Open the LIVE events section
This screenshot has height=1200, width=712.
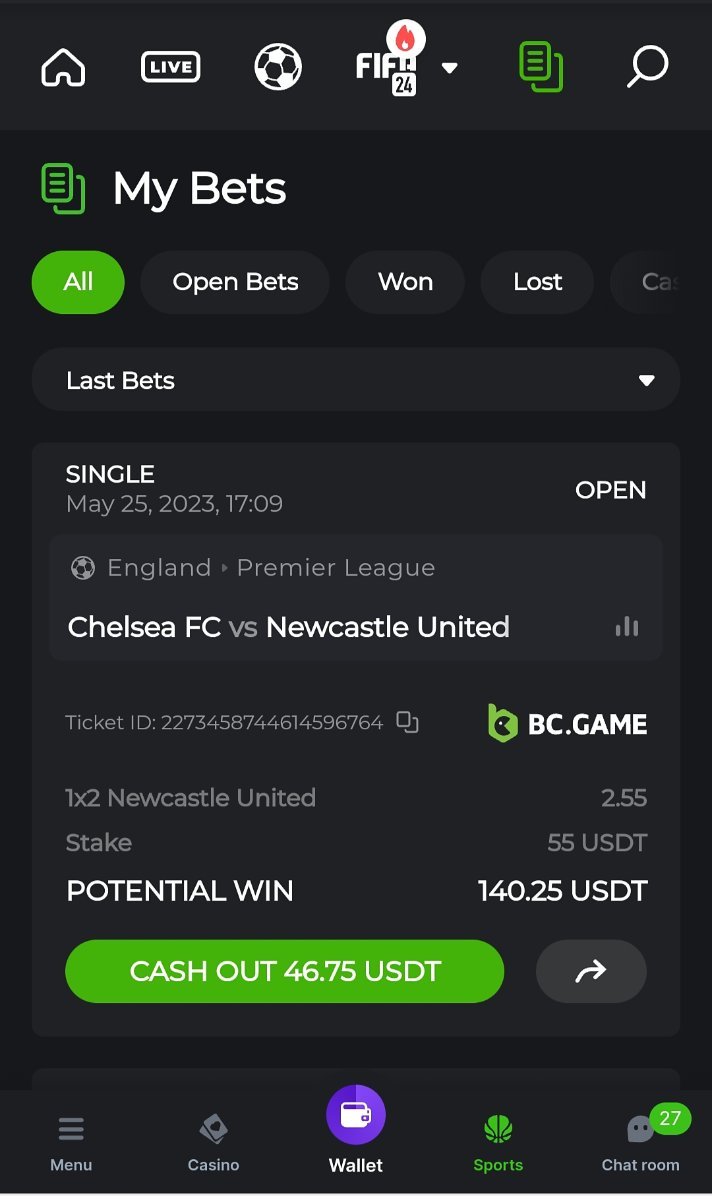point(170,68)
